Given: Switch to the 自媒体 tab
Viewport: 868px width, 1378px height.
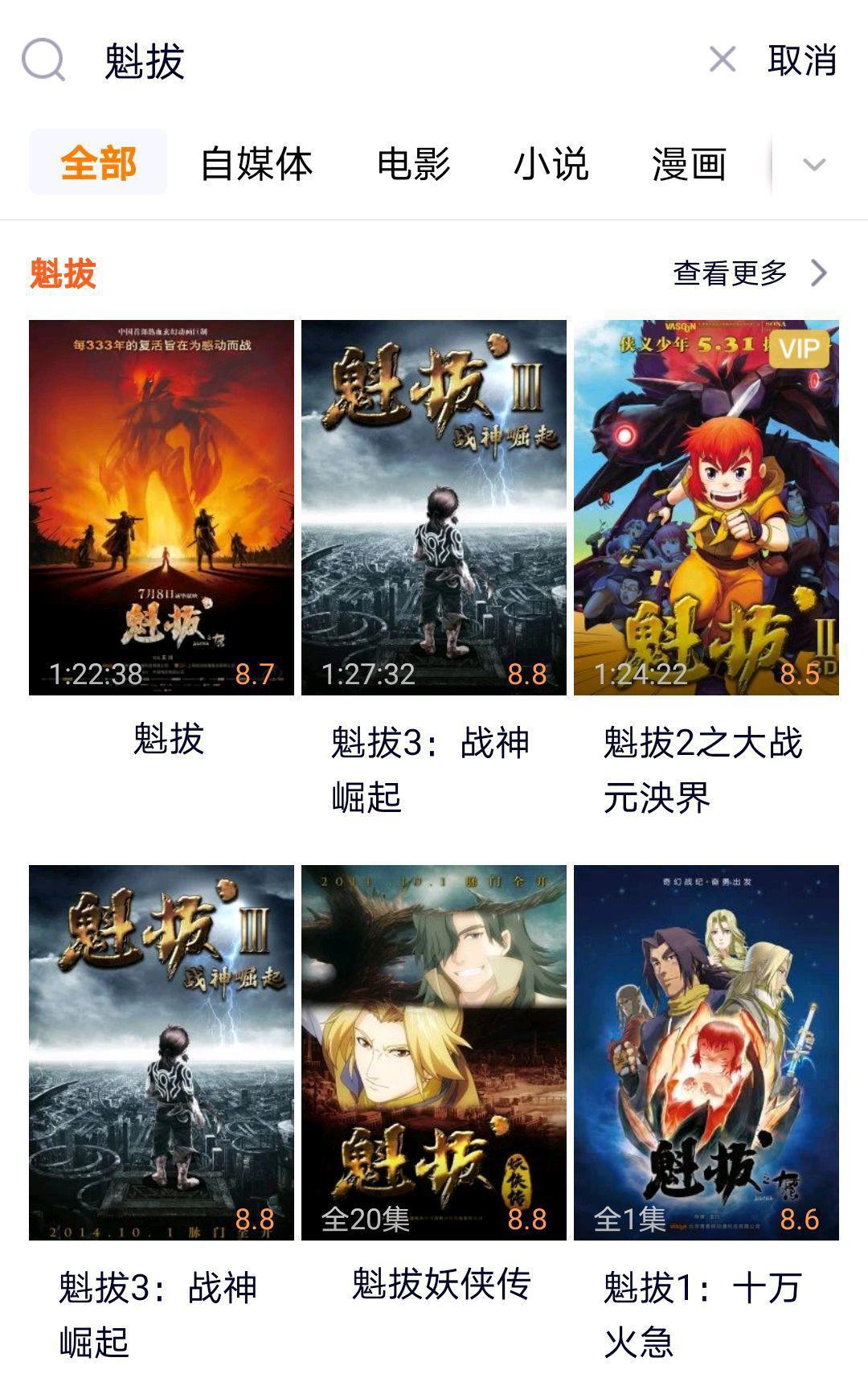Looking at the screenshot, I should coord(256,163).
